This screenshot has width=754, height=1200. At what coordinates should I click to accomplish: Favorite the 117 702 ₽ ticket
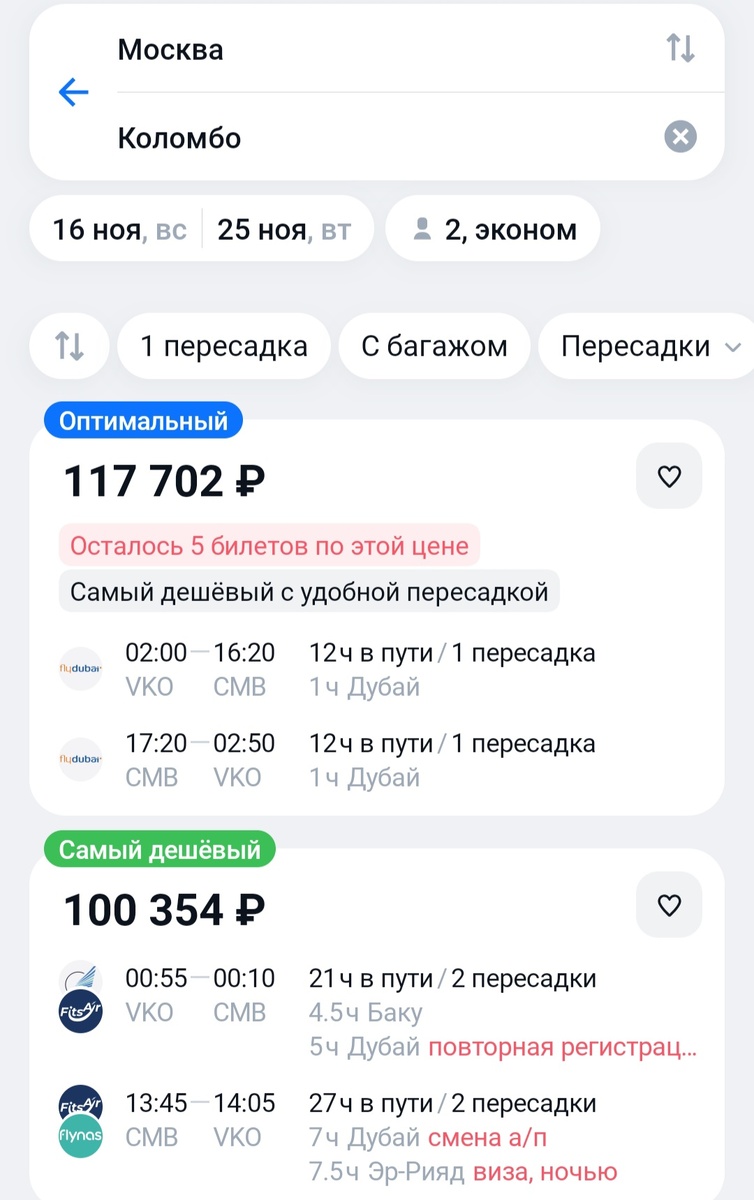[x=668, y=477]
